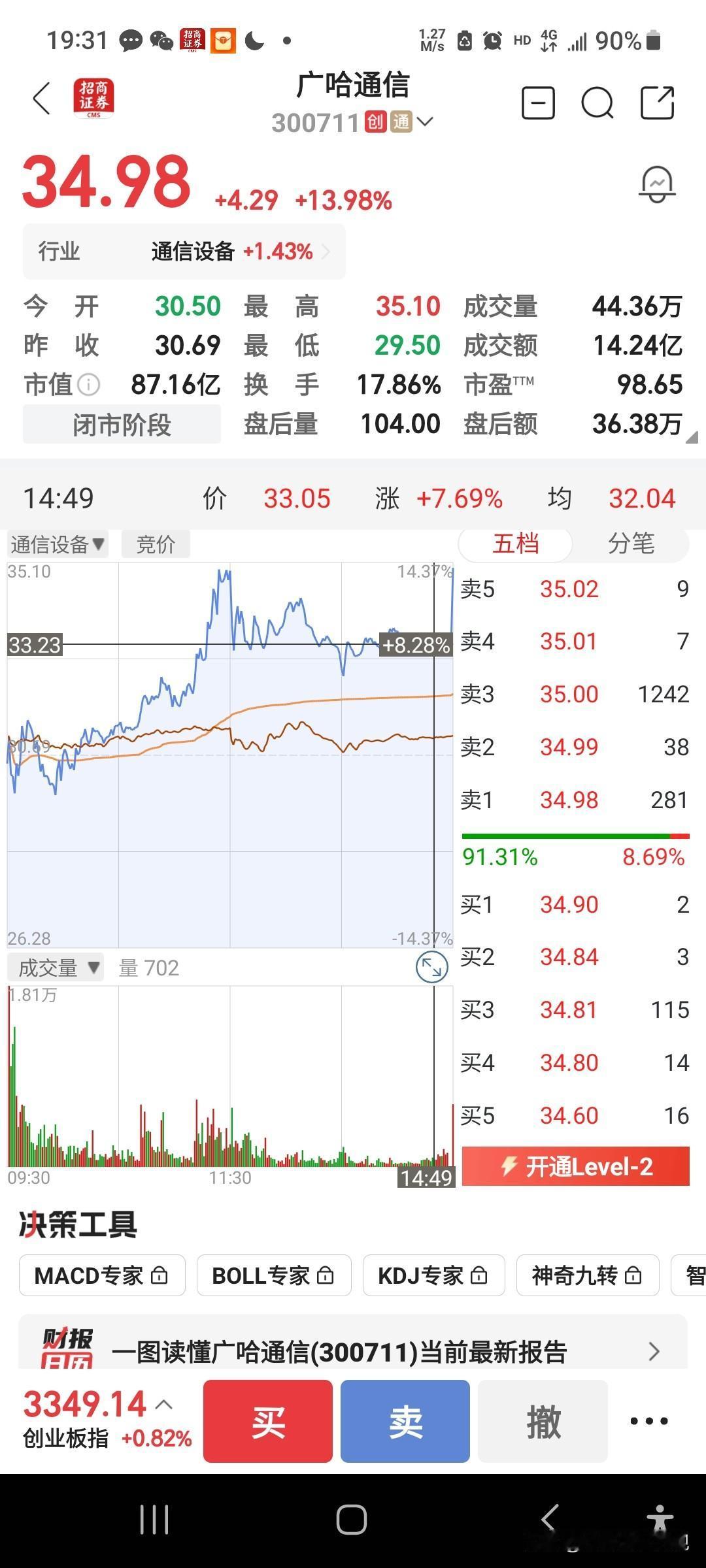This screenshot has width=706, height=1568.
Task: Open MACD专家 tool
Action: point(101,1275)
